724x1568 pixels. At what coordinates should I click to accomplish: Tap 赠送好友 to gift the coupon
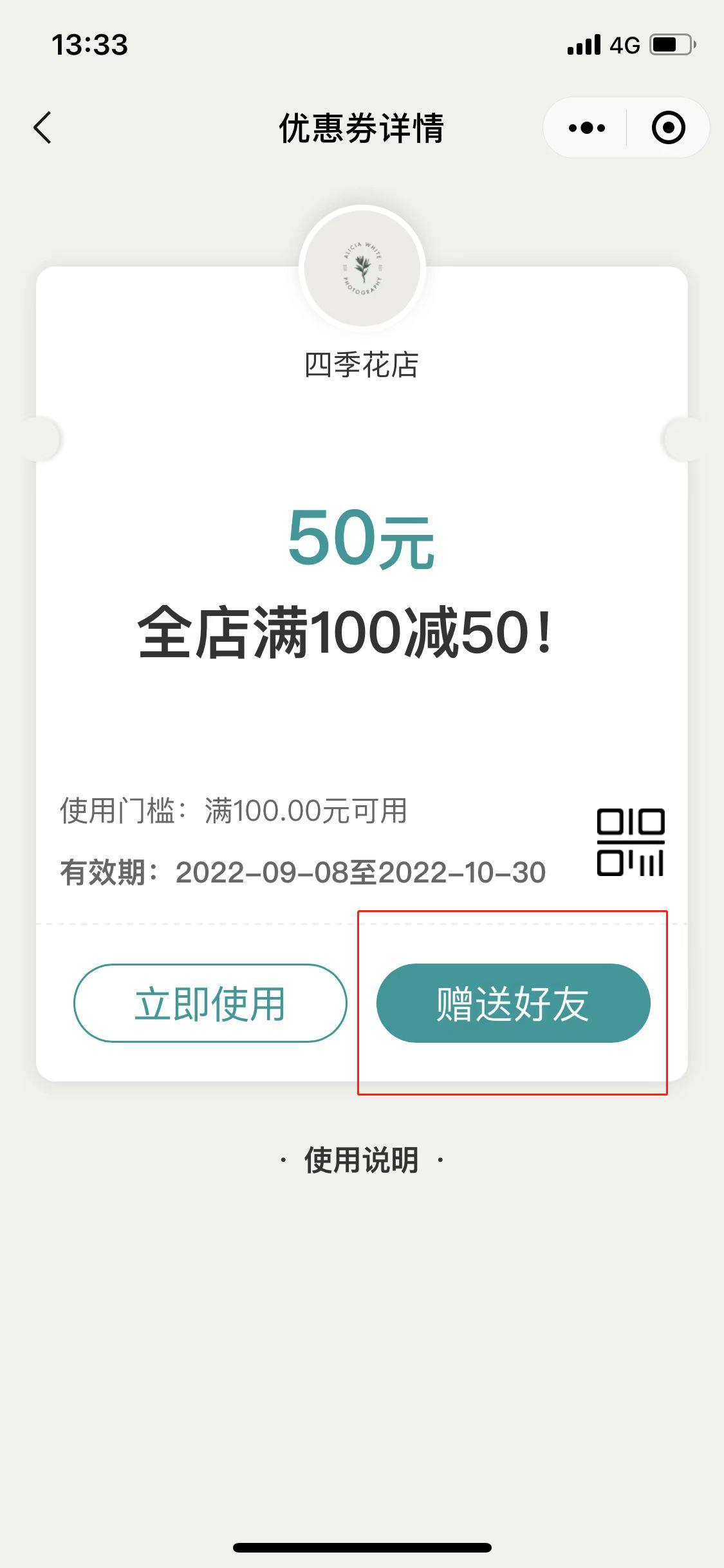[513, 1003]
